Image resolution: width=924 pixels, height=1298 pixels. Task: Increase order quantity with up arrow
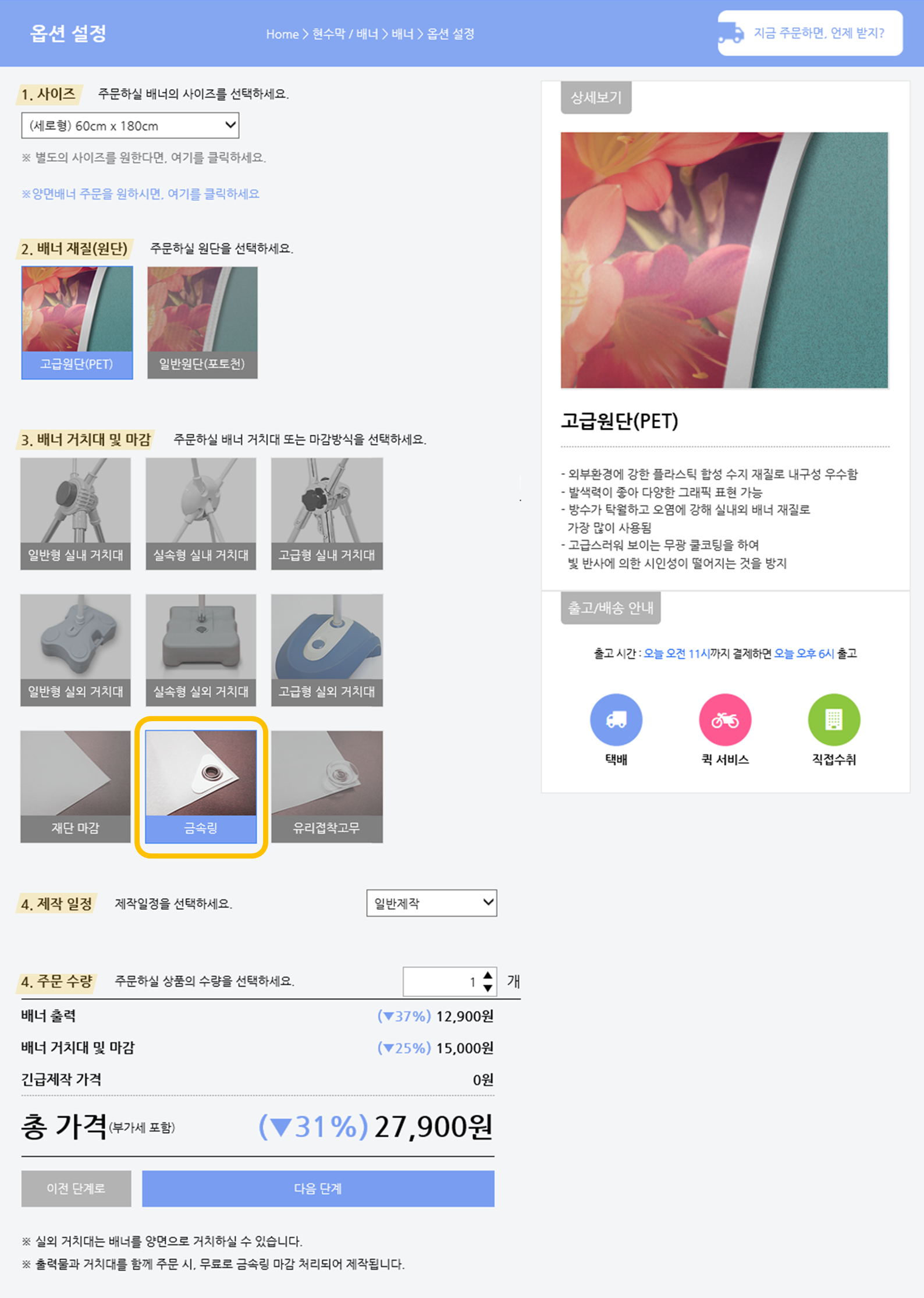click(x=488, y=976)
